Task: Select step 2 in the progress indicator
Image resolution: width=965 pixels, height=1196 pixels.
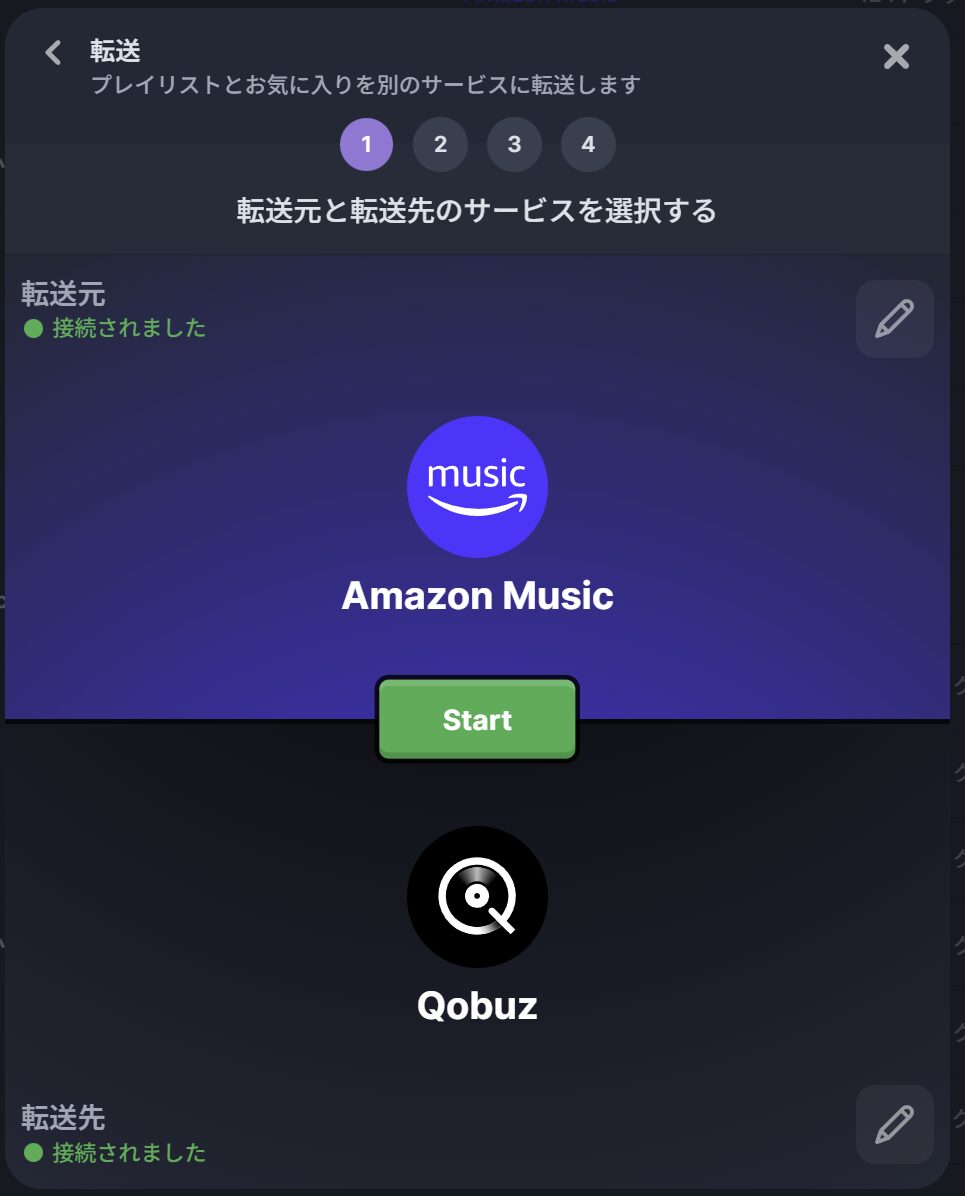Action: click(440, 144)
